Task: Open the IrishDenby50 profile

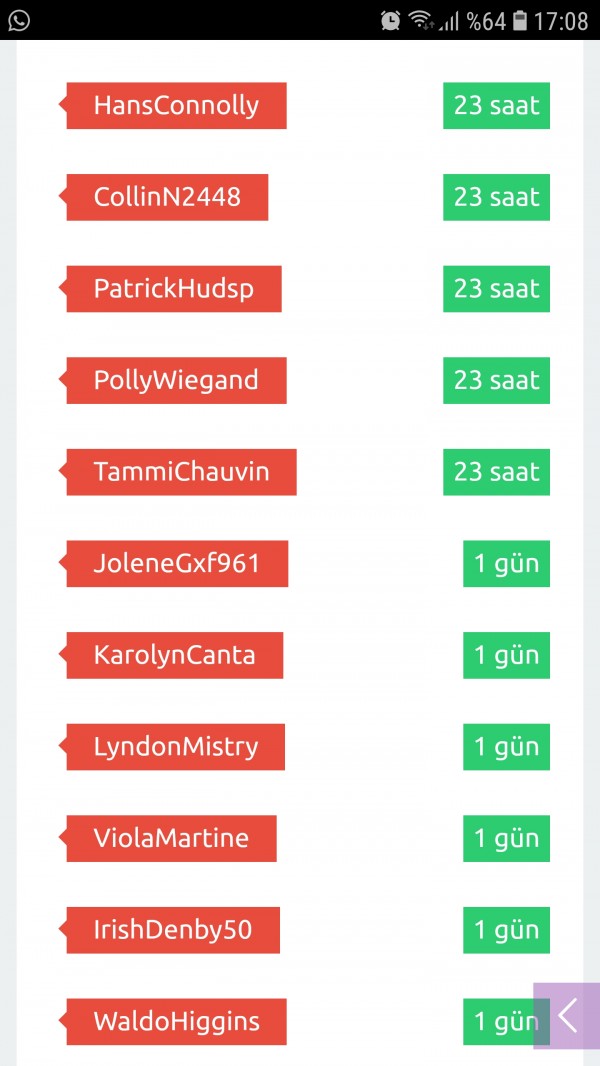Action: point(172,931)
